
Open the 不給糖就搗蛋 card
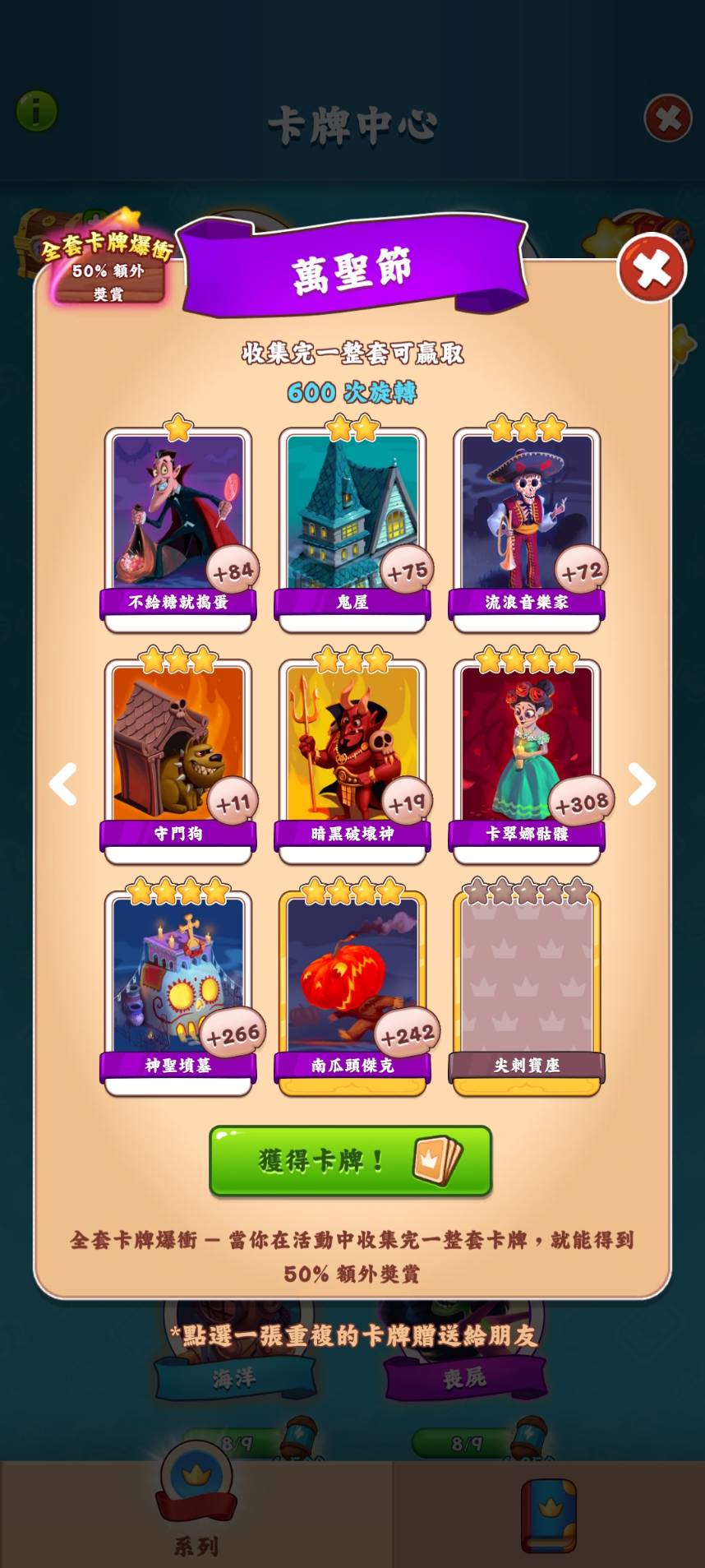pos(178,529)
